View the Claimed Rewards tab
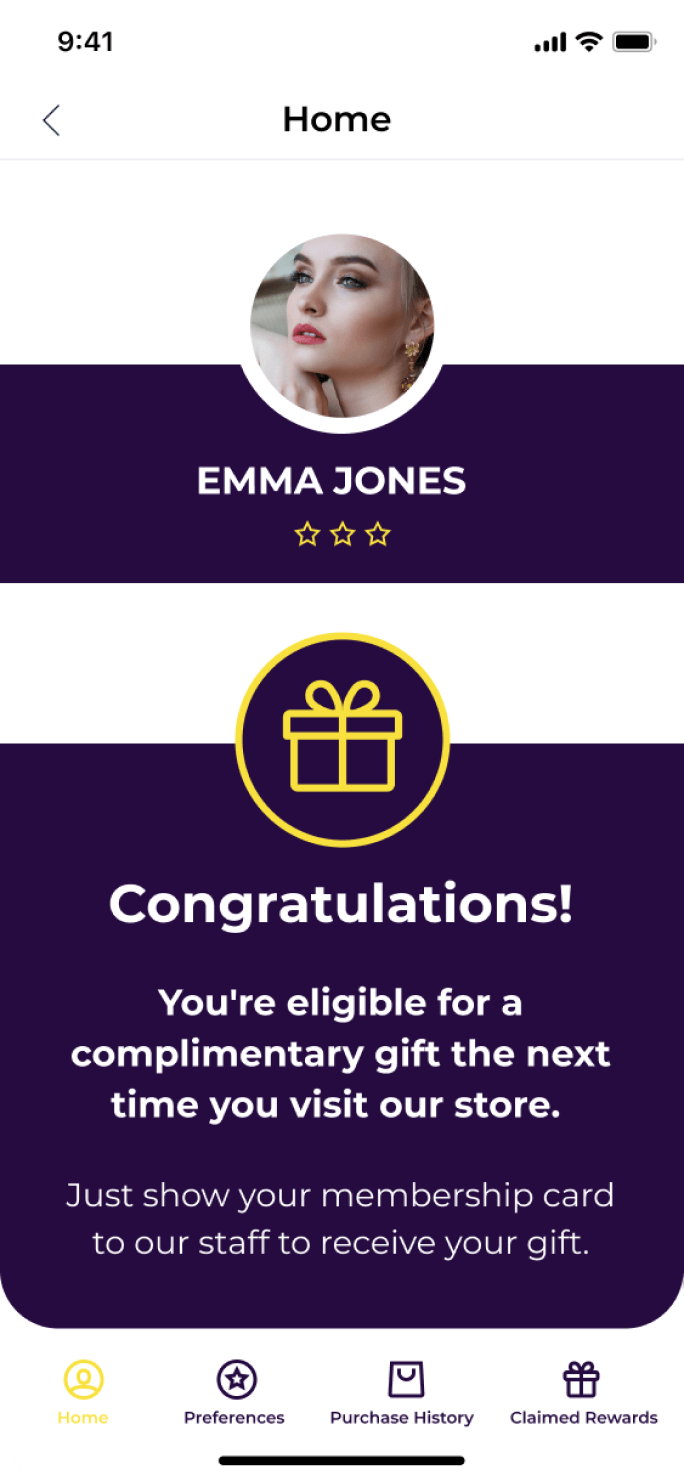The image size is (684, 1481). tap(583, 1391)
